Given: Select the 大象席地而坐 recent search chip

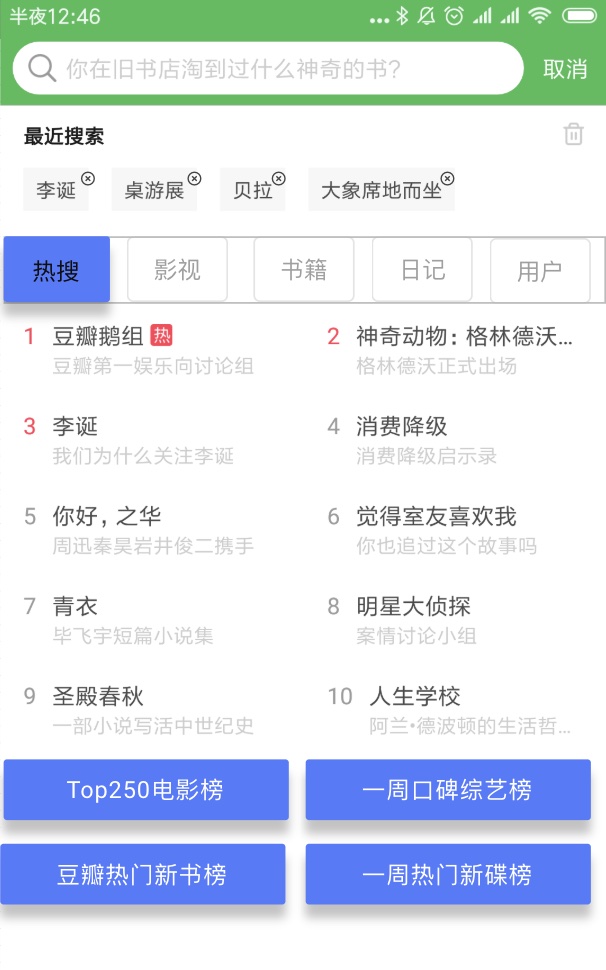Looking at the screenshot, I should point(381,190).
